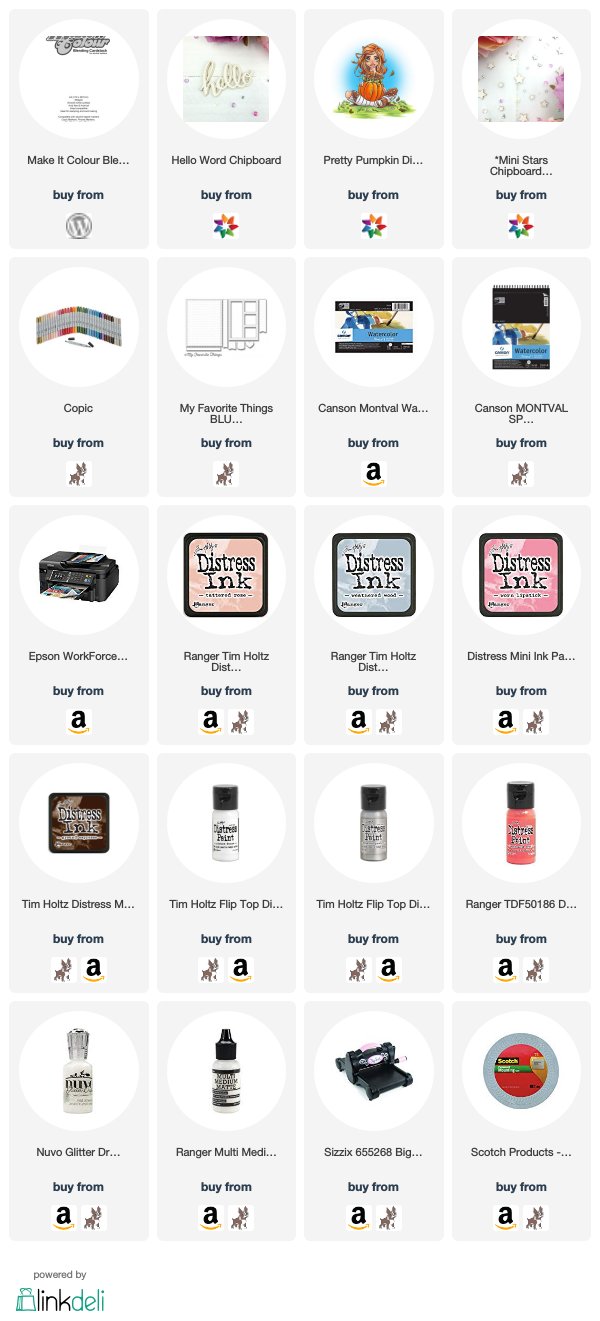Buy Ranger Multi Medium from Amazon
600x1321 pixels.
pos(210,1218)
